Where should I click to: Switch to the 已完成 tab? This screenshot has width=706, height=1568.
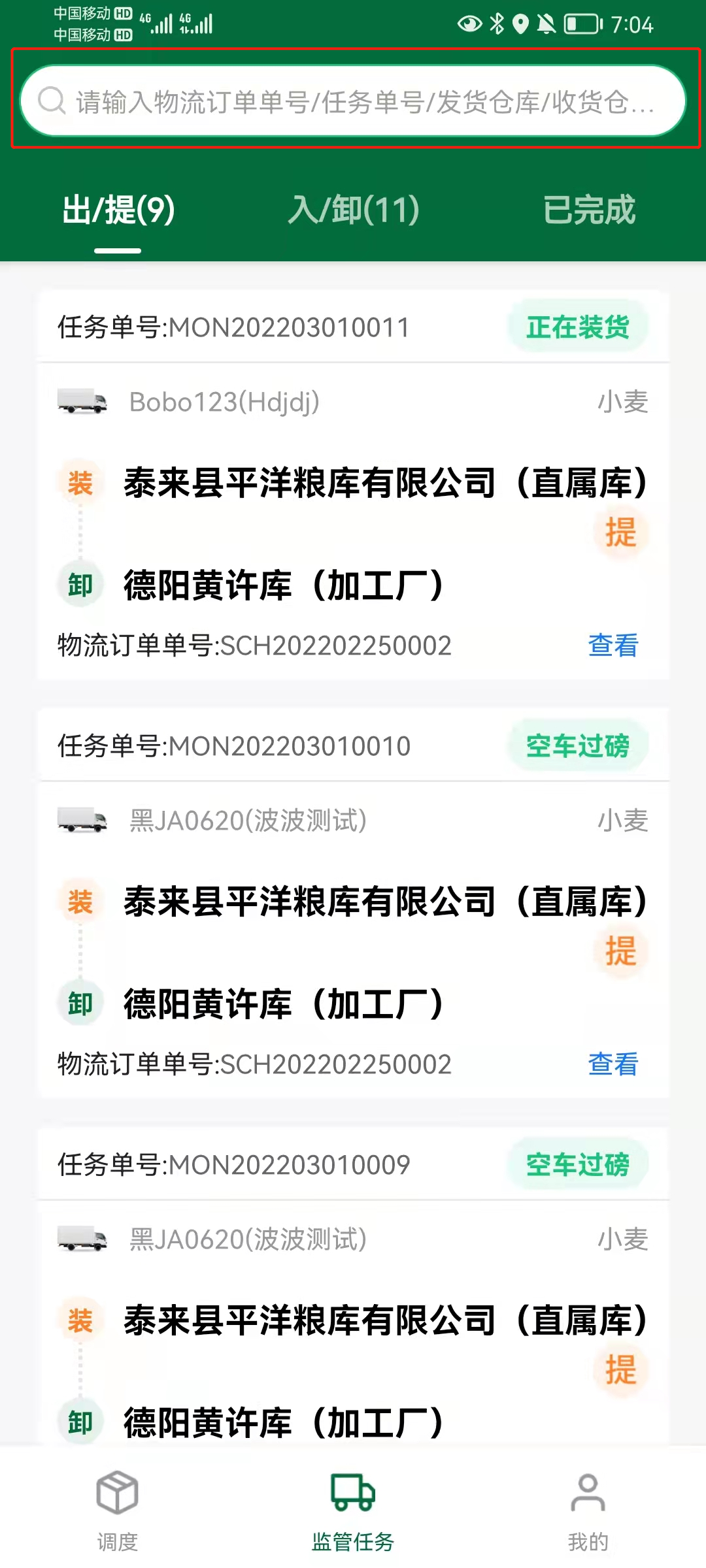589,210
